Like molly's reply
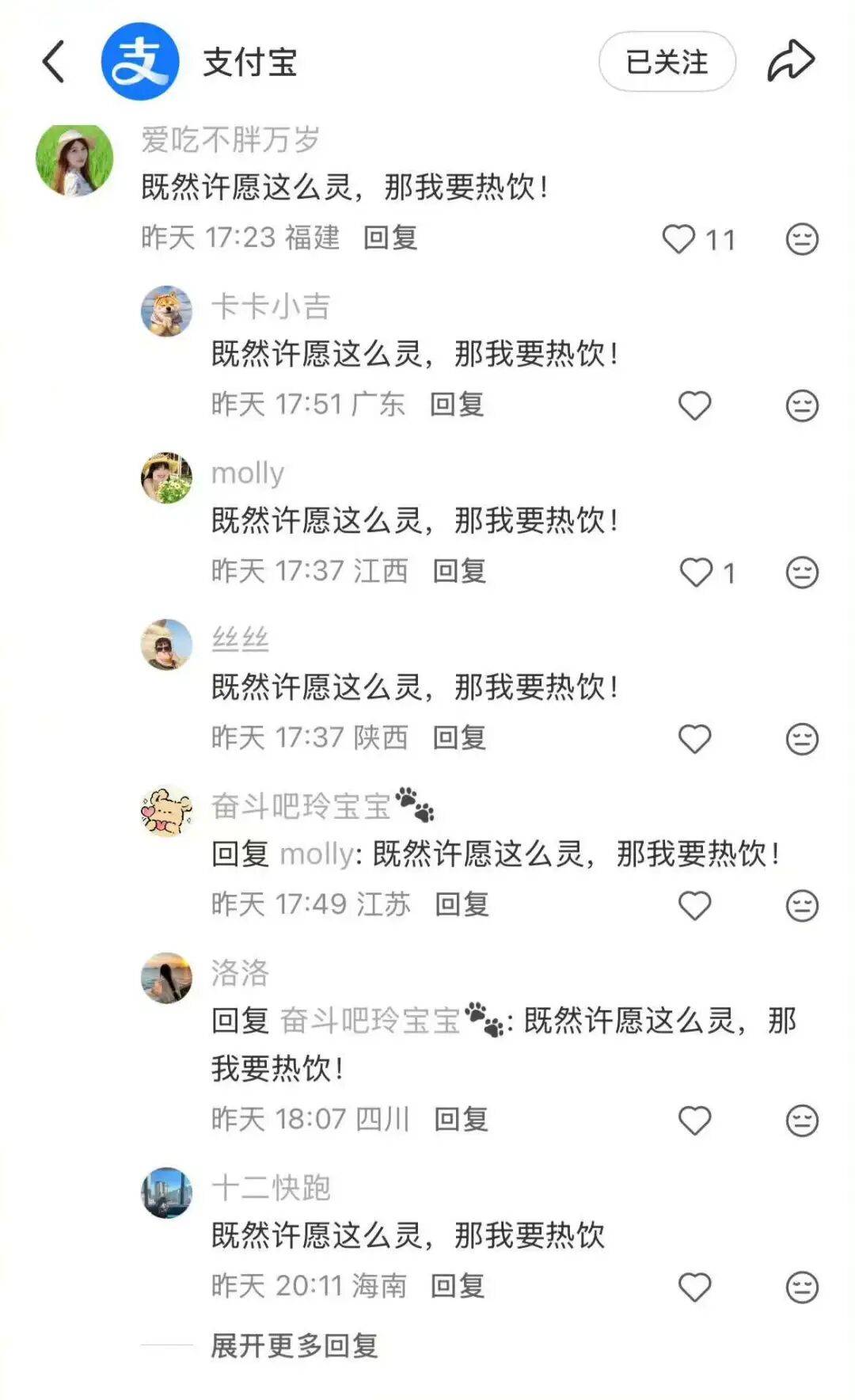855x1400 pixels. click(x=696, y=573)
